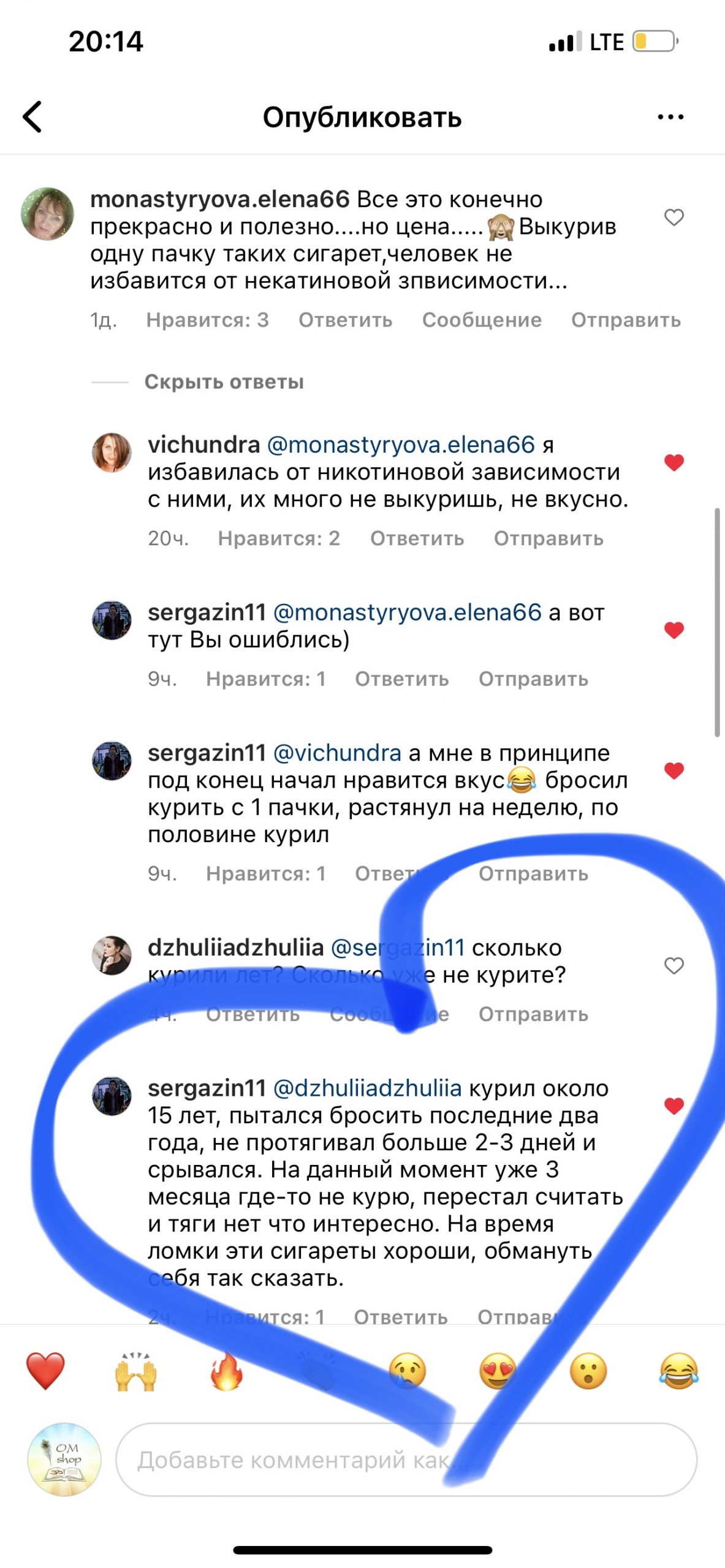725x1568 pixels.
Task: Focus the Добавьте комментарий input field
Action: pos(406,1460)
